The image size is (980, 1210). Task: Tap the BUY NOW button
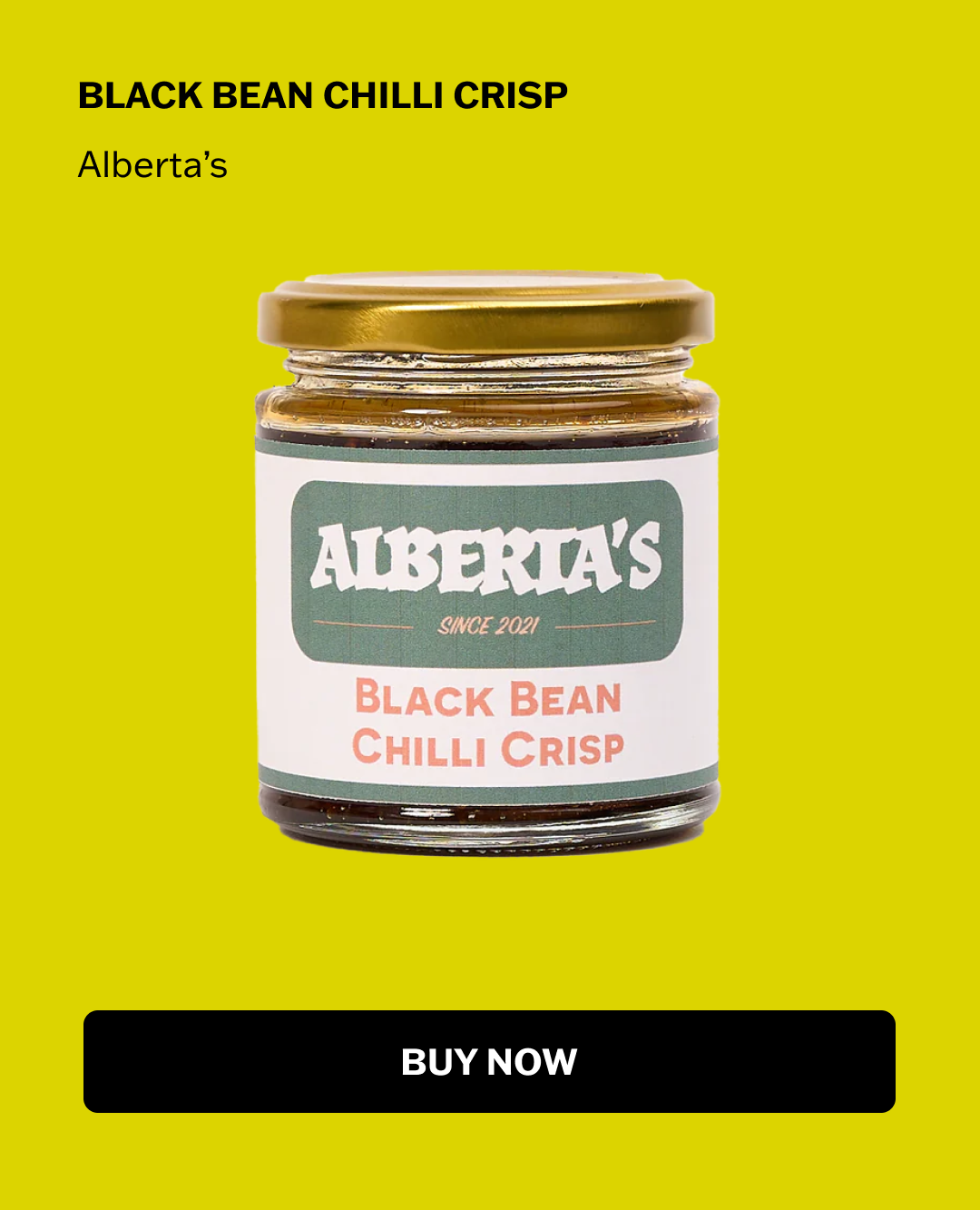[489, 1061]
